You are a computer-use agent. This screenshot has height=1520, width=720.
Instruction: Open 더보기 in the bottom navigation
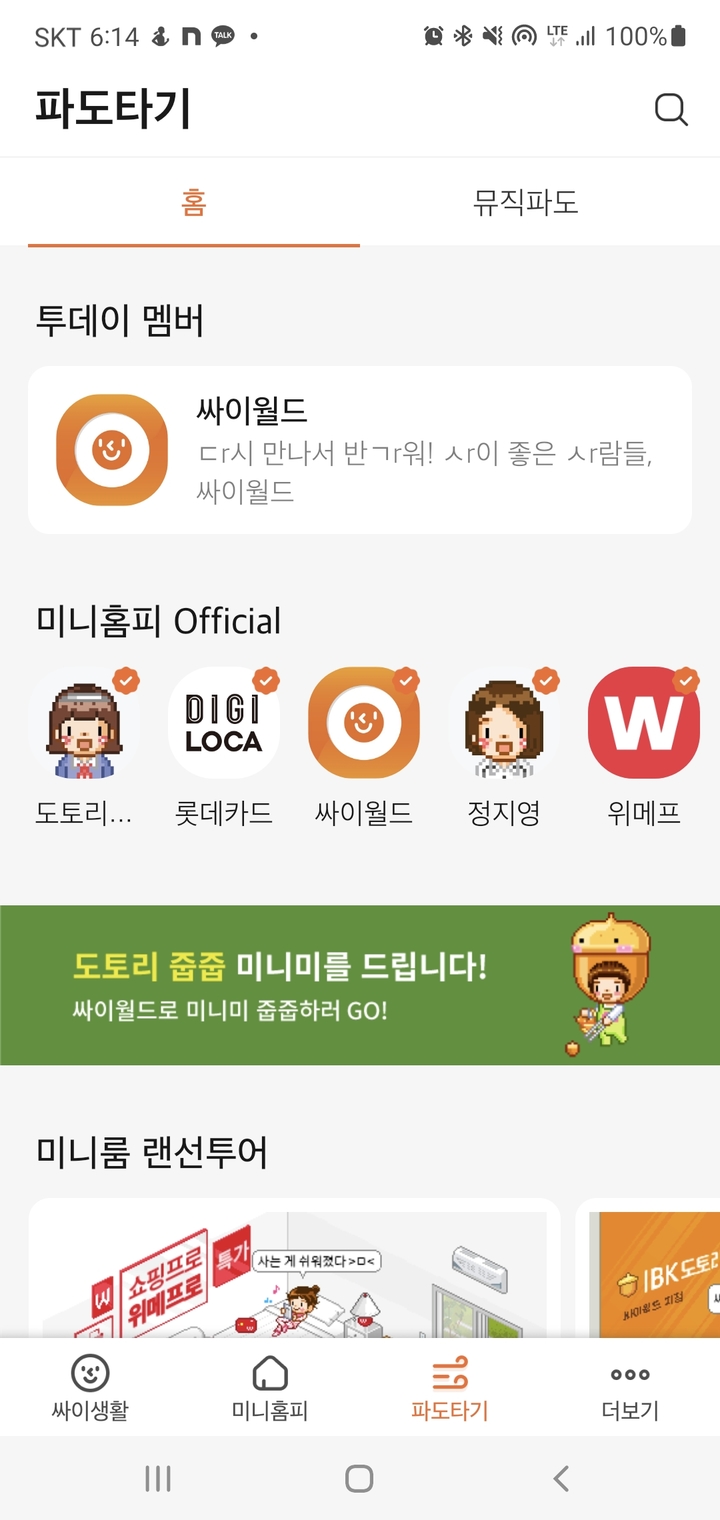tap(630, 1388)
